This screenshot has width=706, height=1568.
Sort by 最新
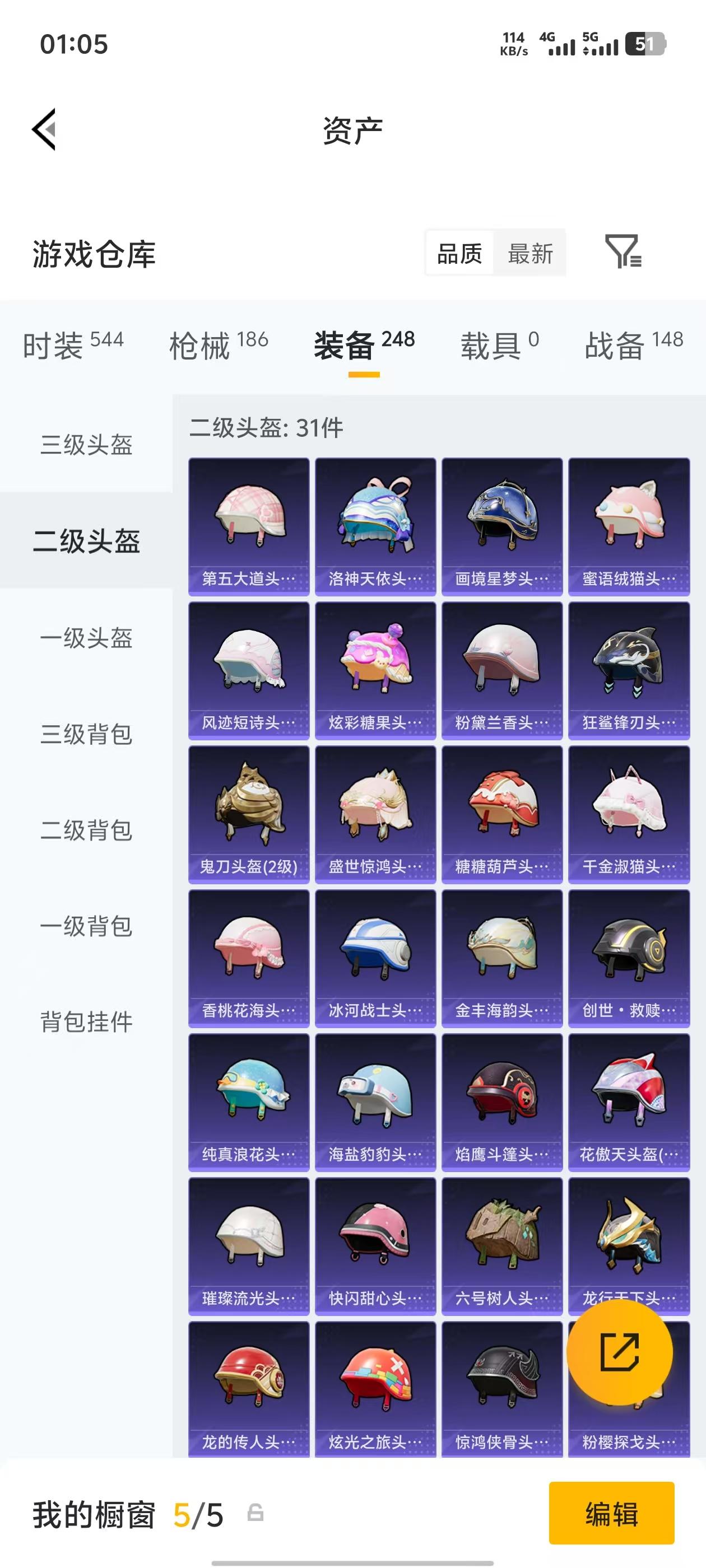(530, 253)
